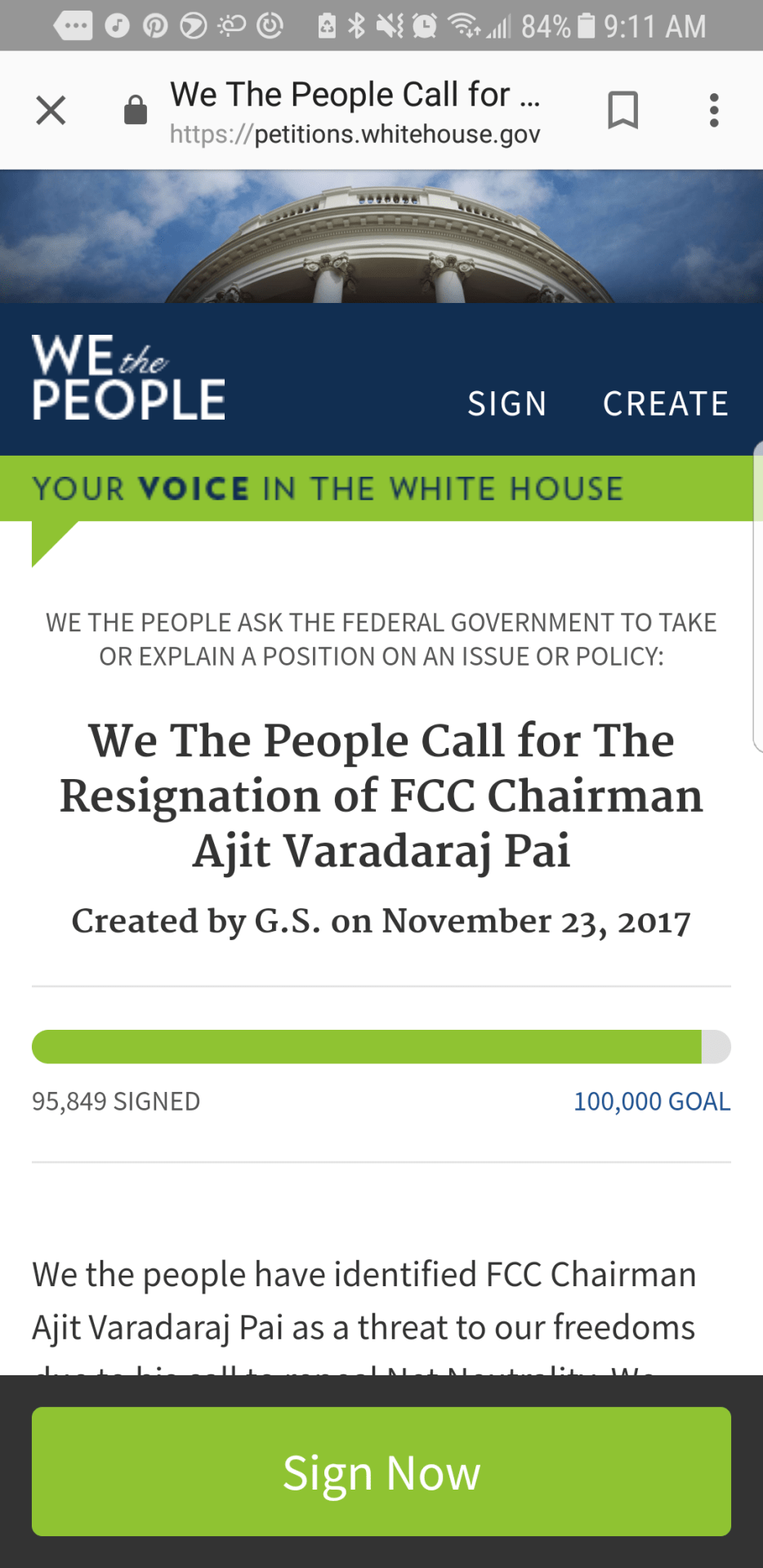Open the browser overflow menu
This screenshot has height=1568, width=763.
click(714, 110)
